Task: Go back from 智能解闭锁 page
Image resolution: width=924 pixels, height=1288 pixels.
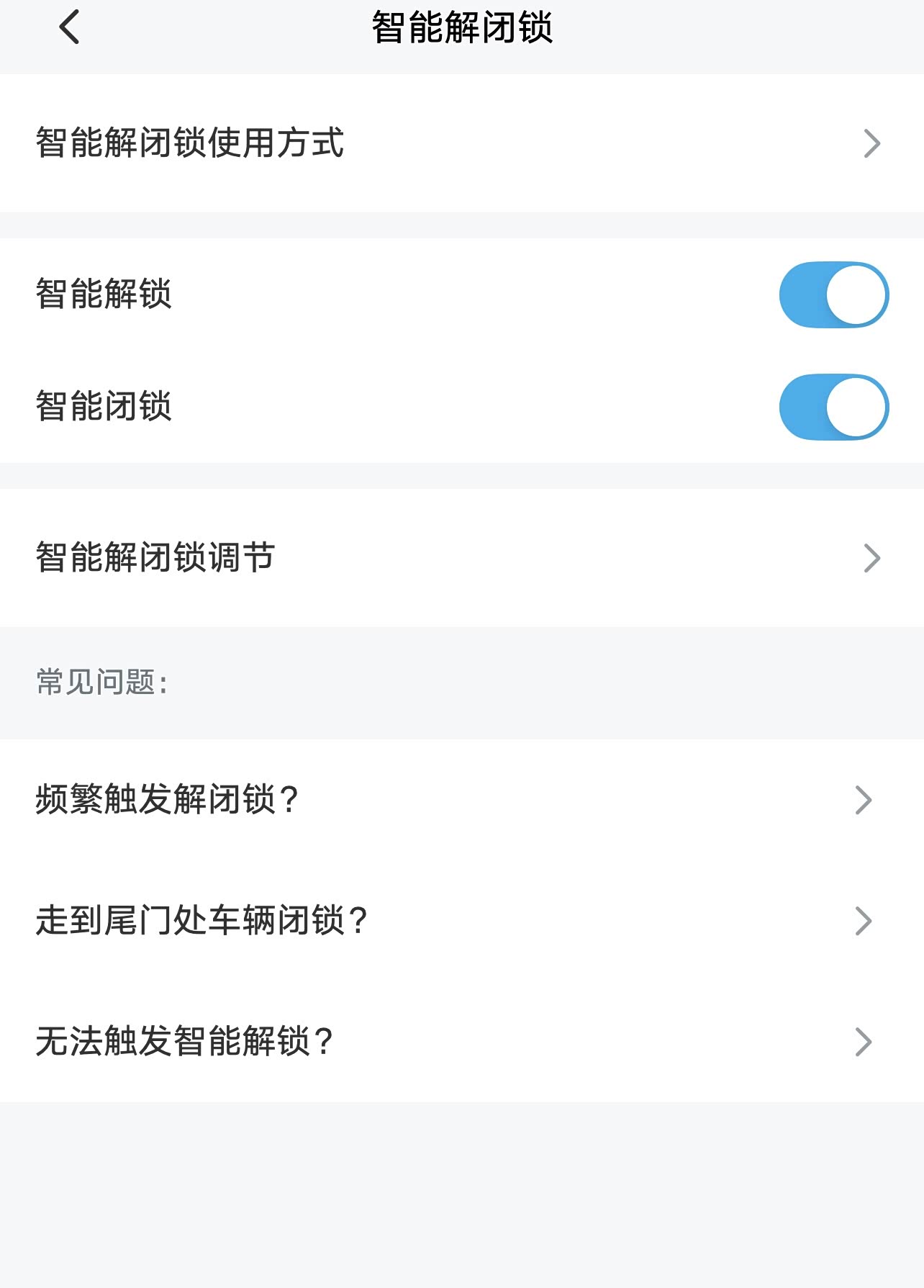Action: coord(69,28)
